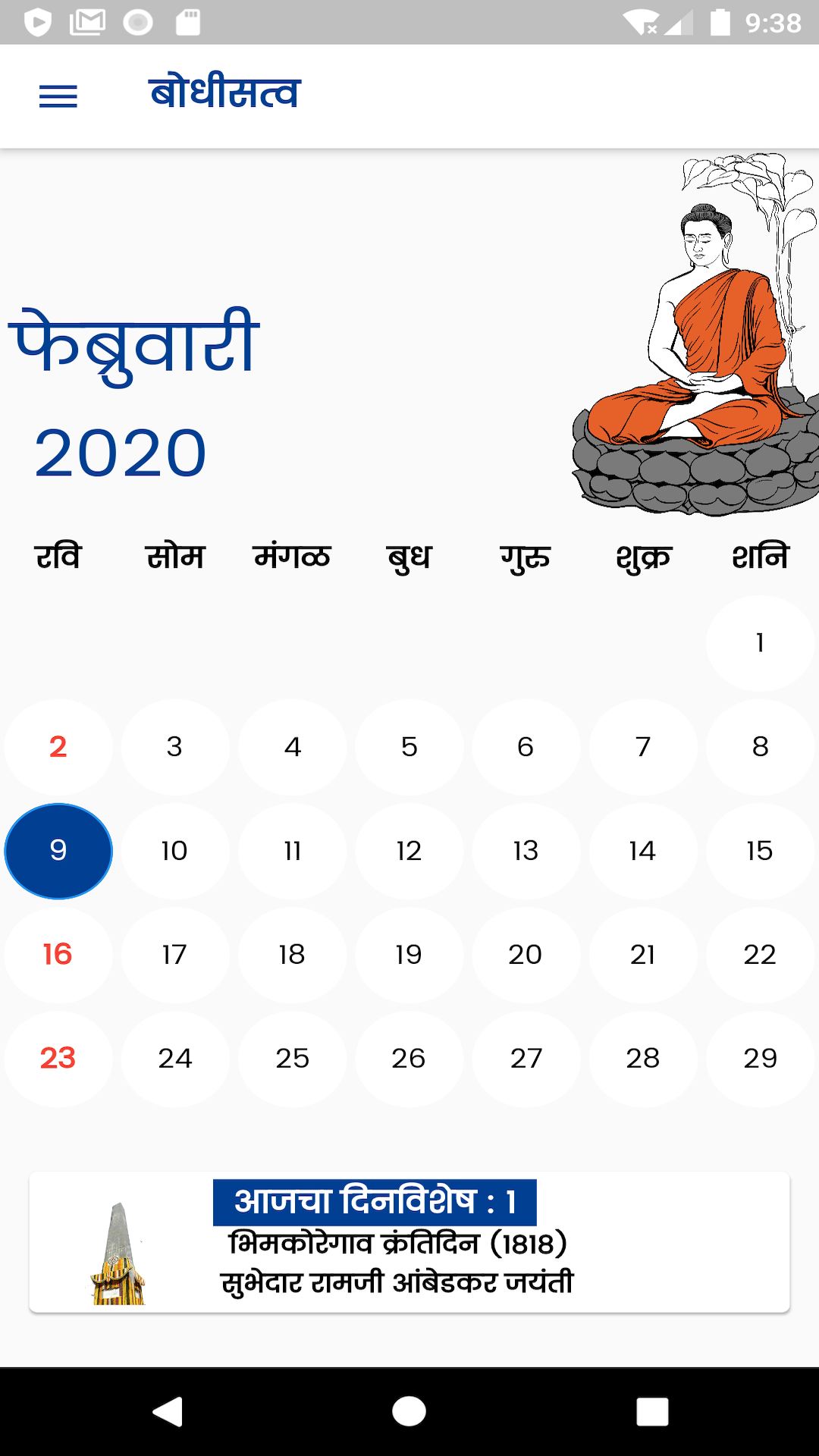
Task: Select February 10
Action: [175, 851]
